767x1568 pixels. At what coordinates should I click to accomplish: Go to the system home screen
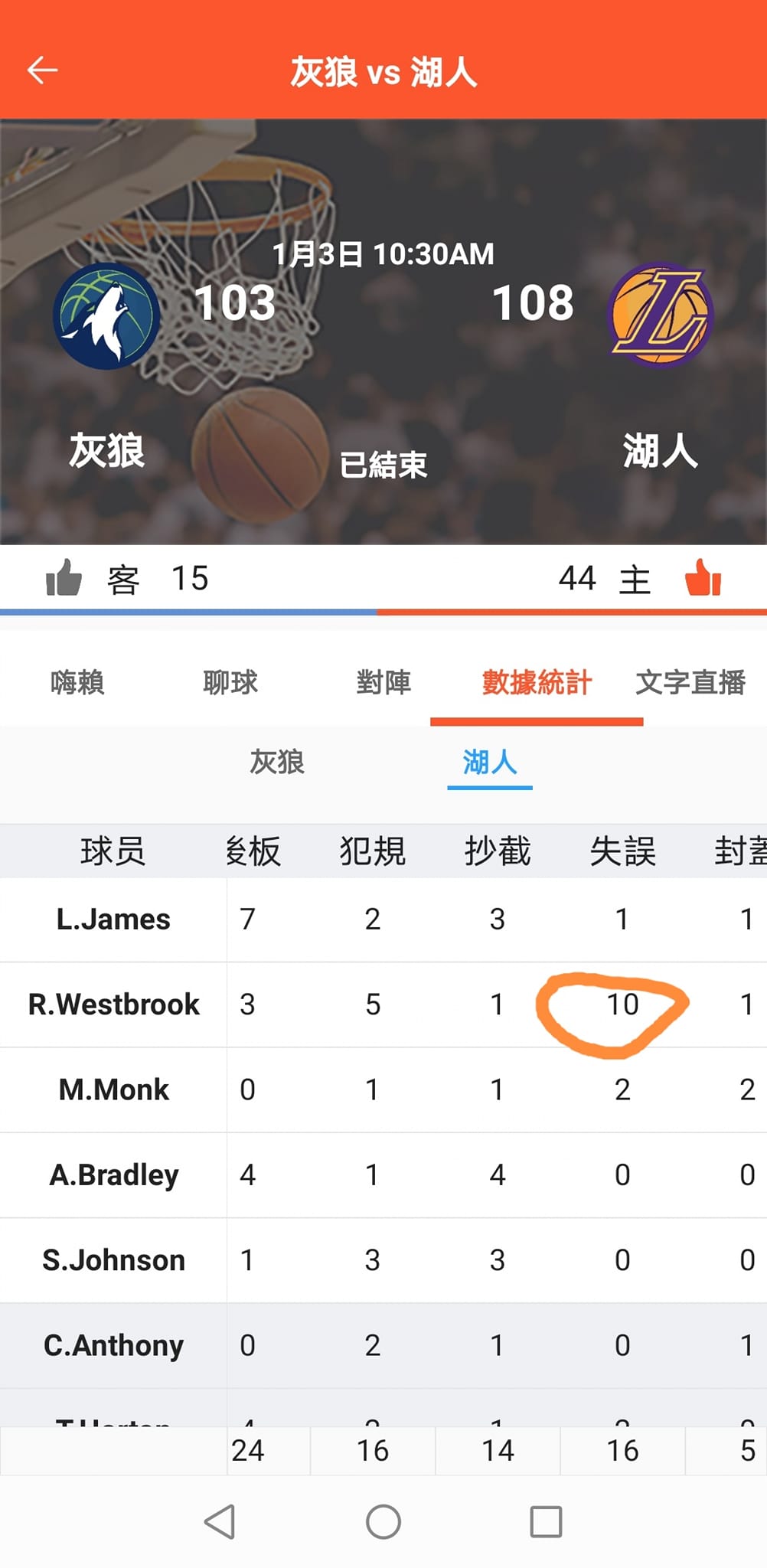point(383,1521)
